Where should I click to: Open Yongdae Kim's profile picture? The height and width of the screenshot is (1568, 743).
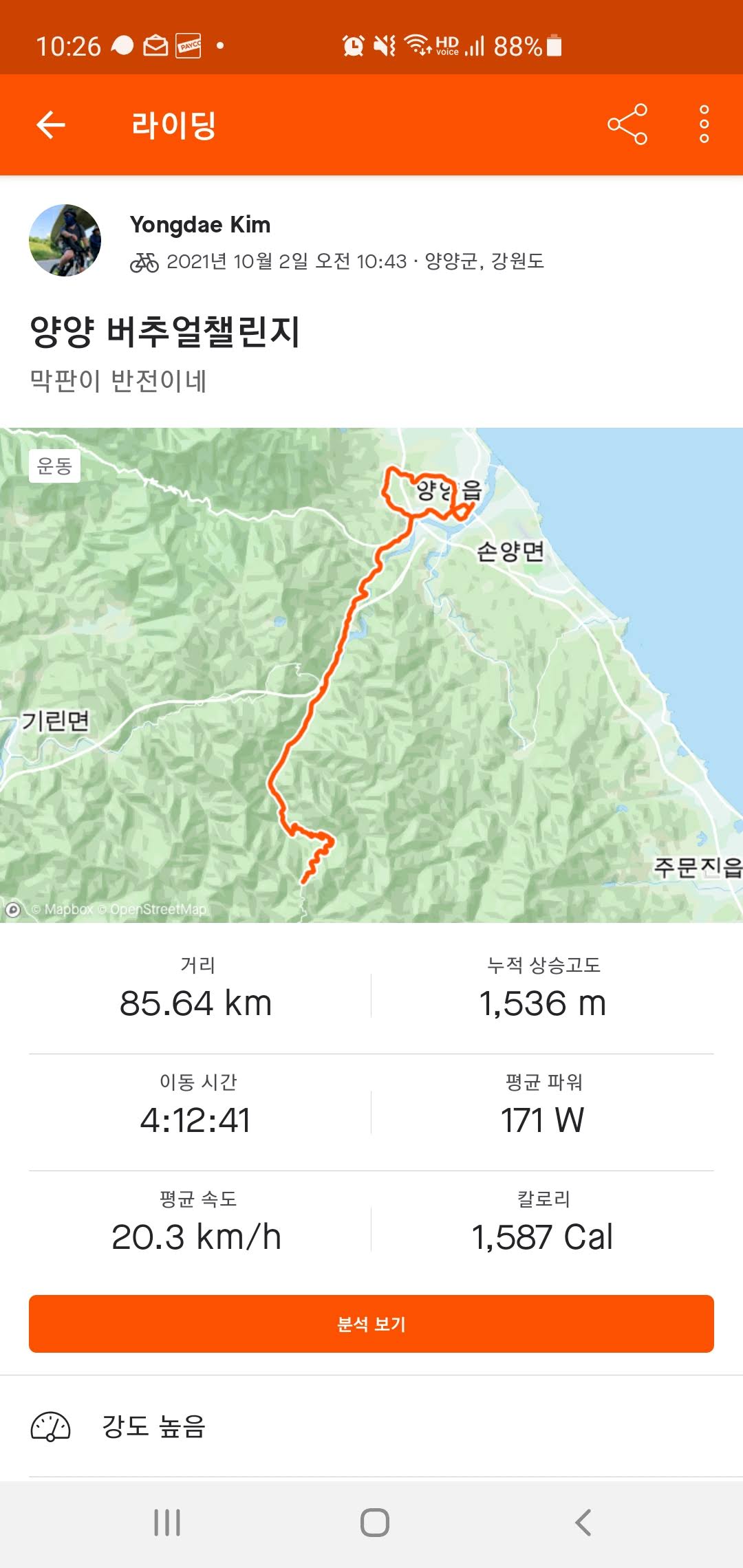[65, 240]
